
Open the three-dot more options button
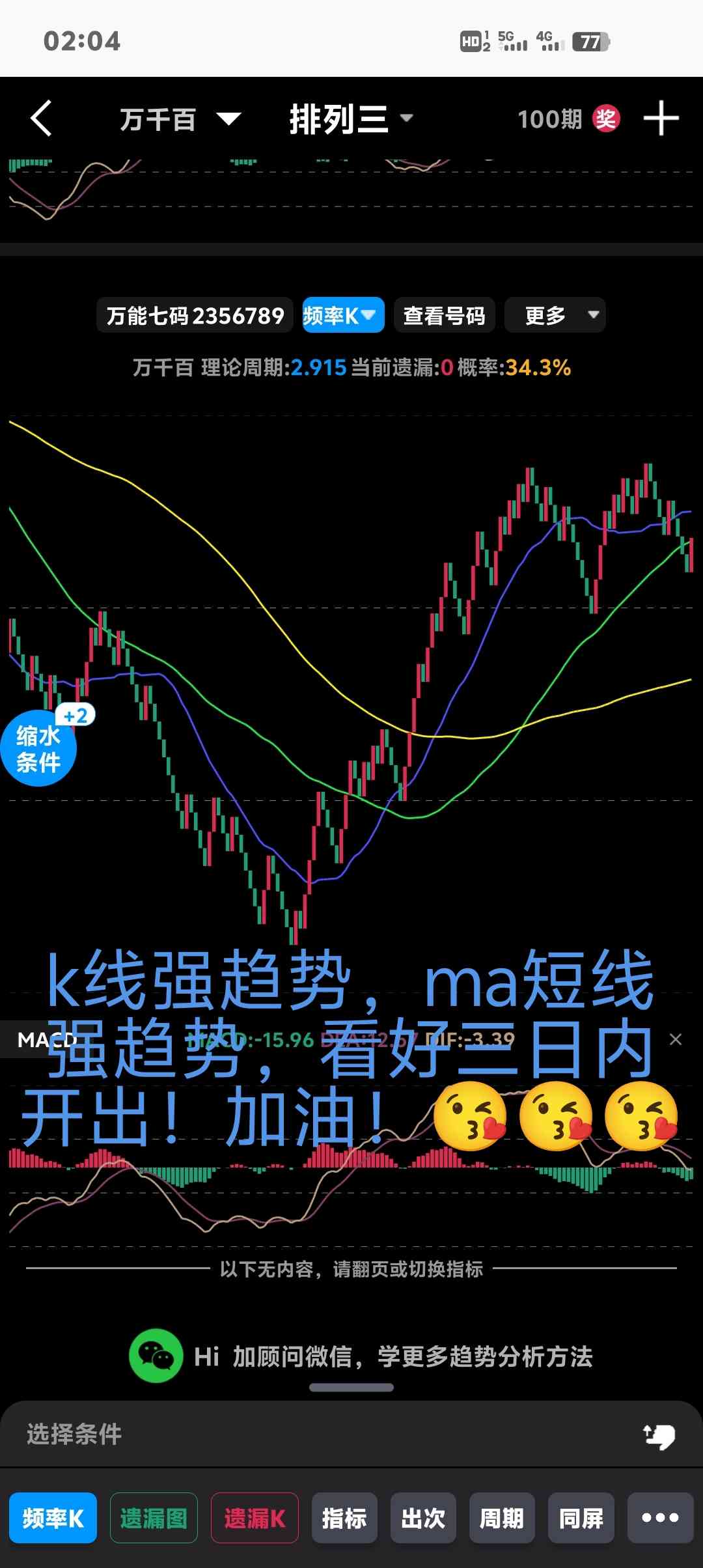click(660, 1519)
